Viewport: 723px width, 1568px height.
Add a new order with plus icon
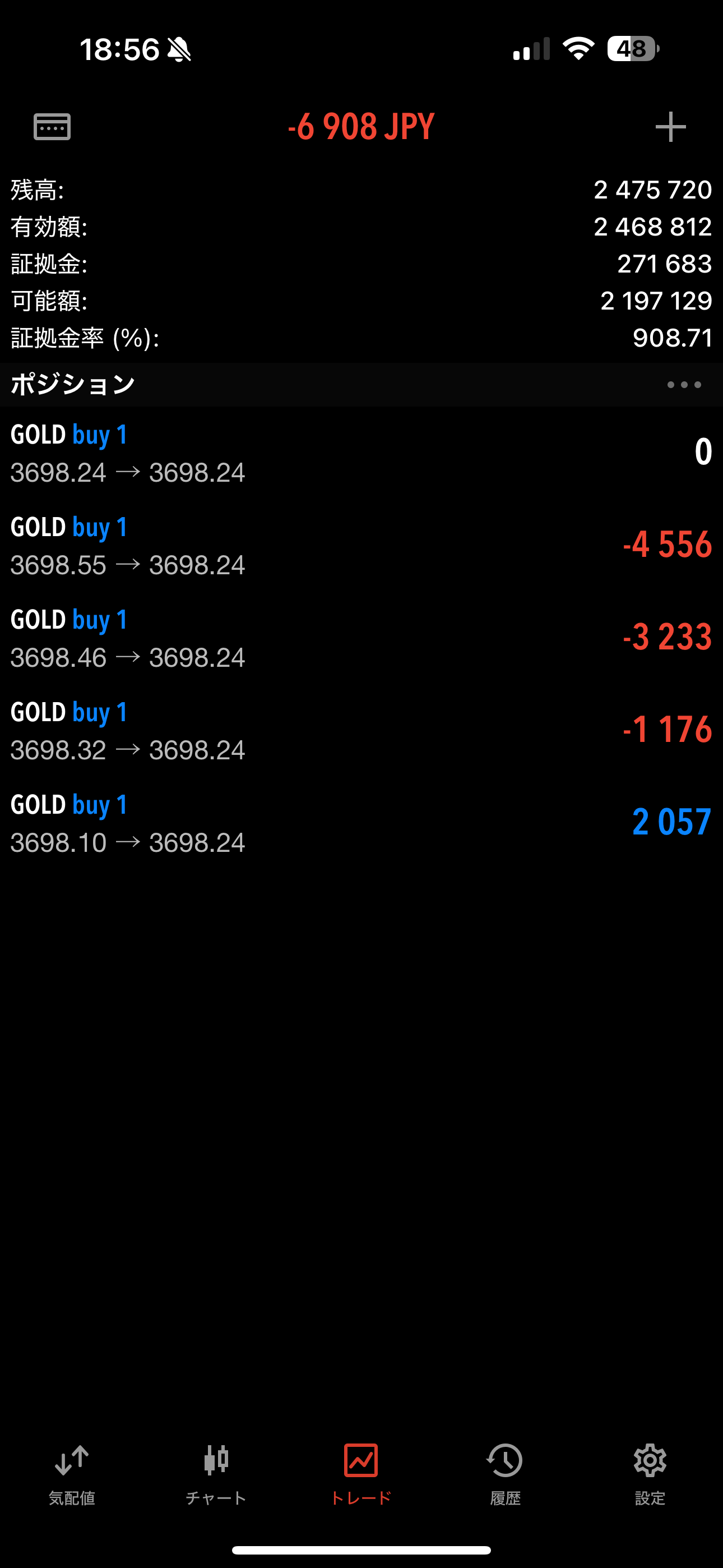[x=670, y=127]
